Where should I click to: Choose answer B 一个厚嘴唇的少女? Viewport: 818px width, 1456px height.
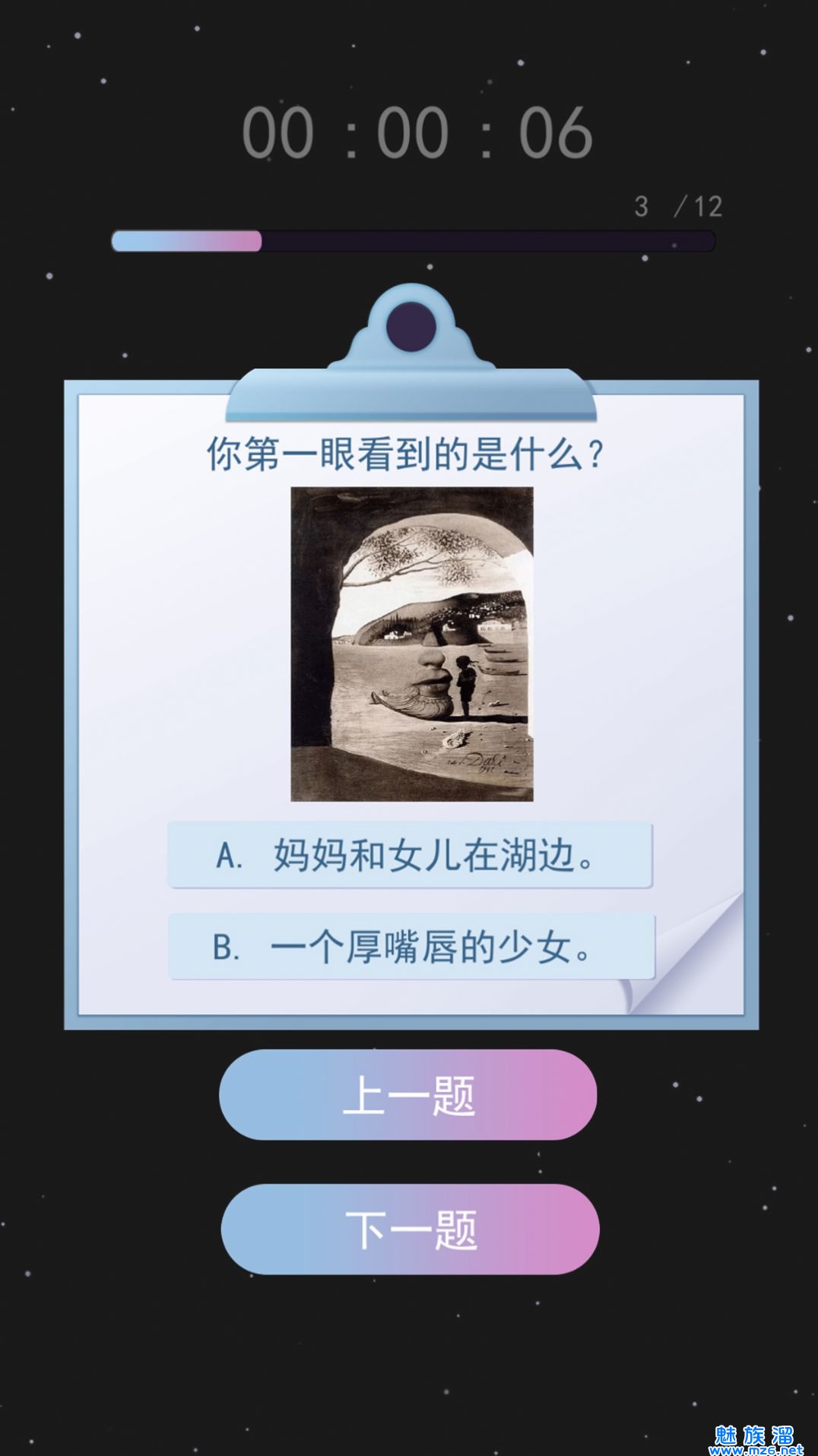[411, 947]
